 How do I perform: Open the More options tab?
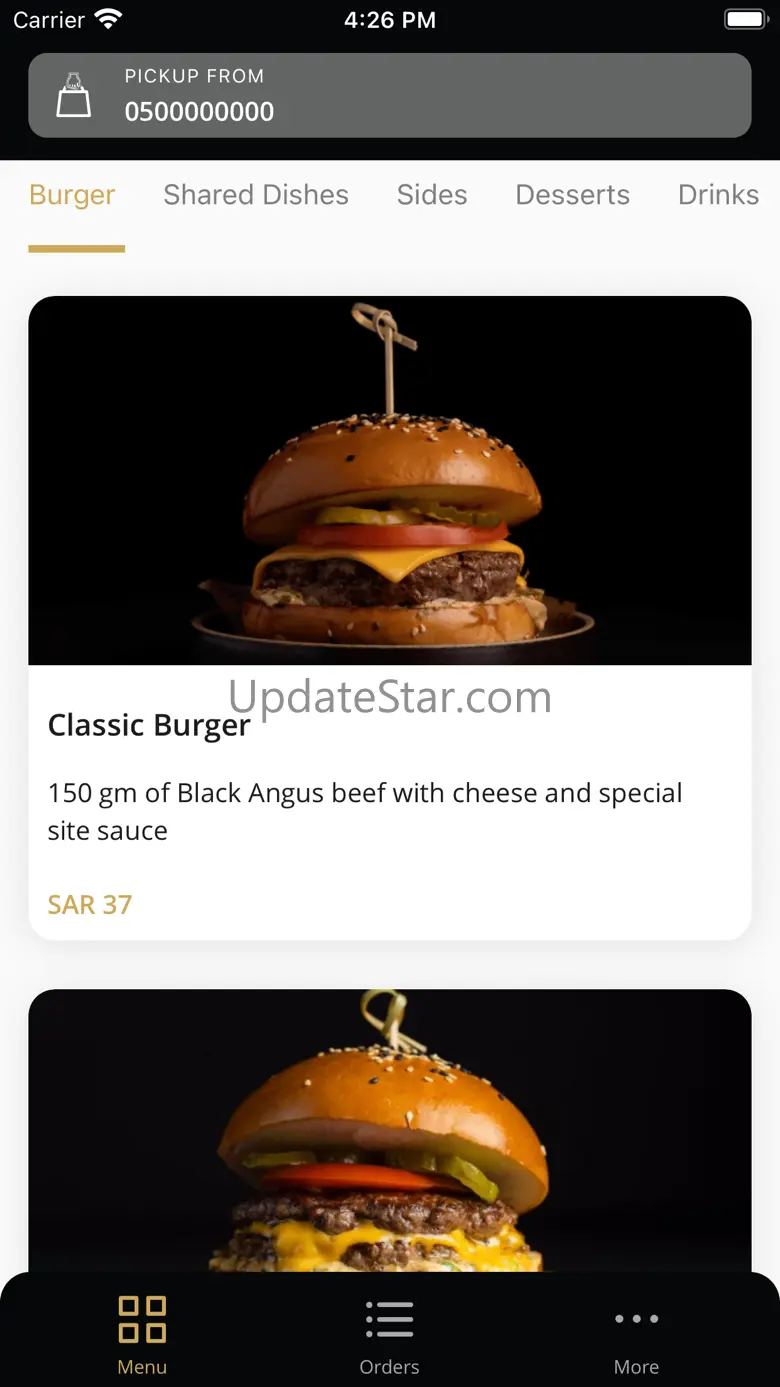[x=636, y=1334]
